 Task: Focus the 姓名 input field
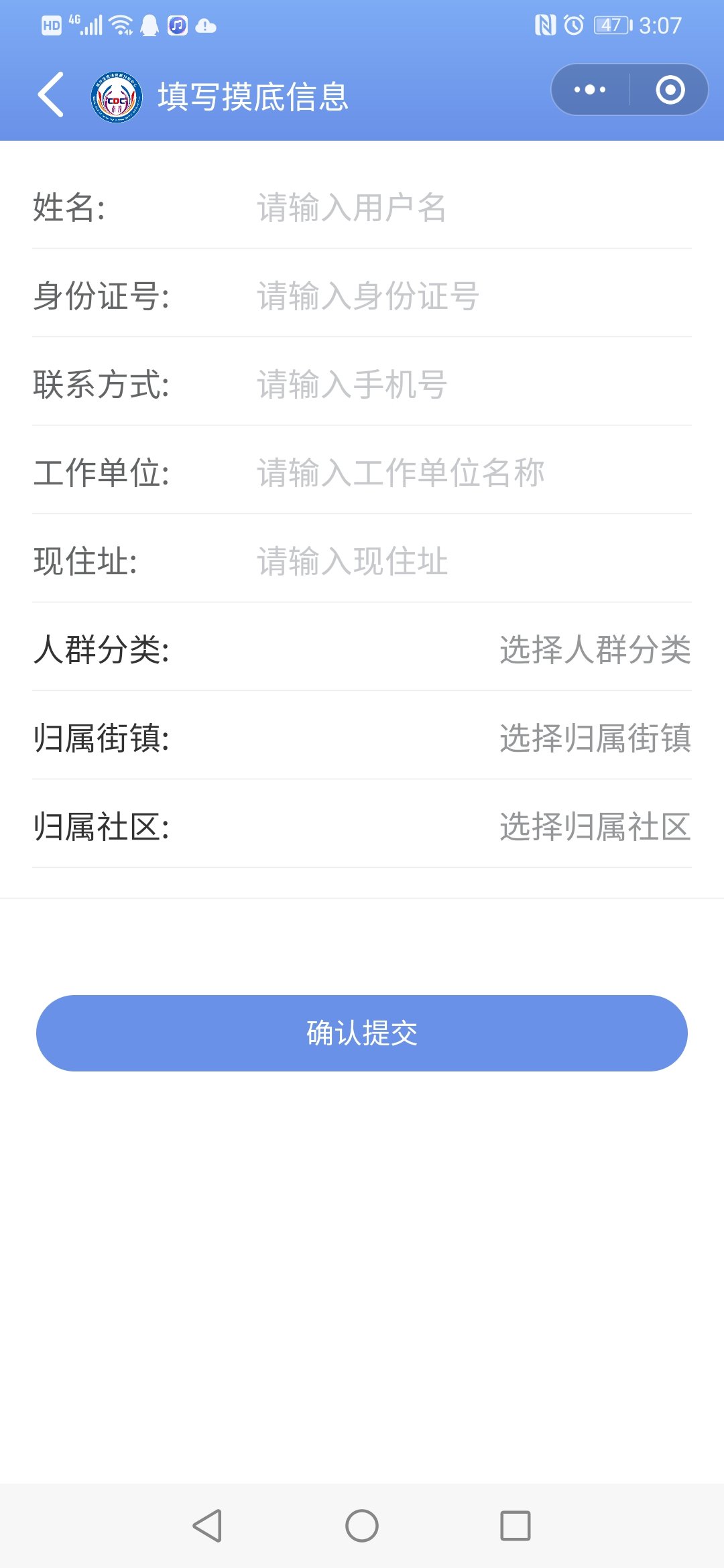tap(469, 207)
